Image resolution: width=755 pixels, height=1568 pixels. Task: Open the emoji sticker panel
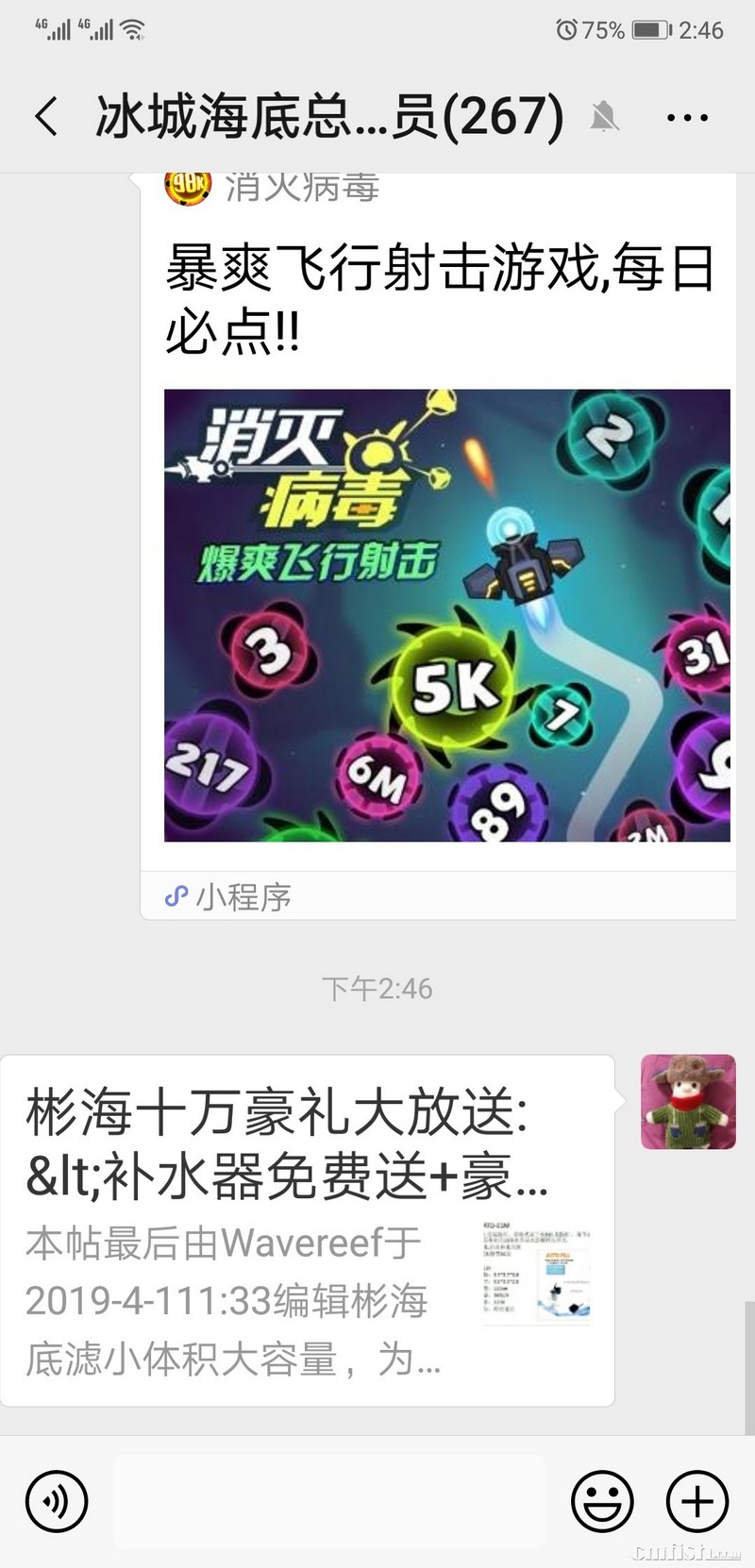tap(602, 1501)
